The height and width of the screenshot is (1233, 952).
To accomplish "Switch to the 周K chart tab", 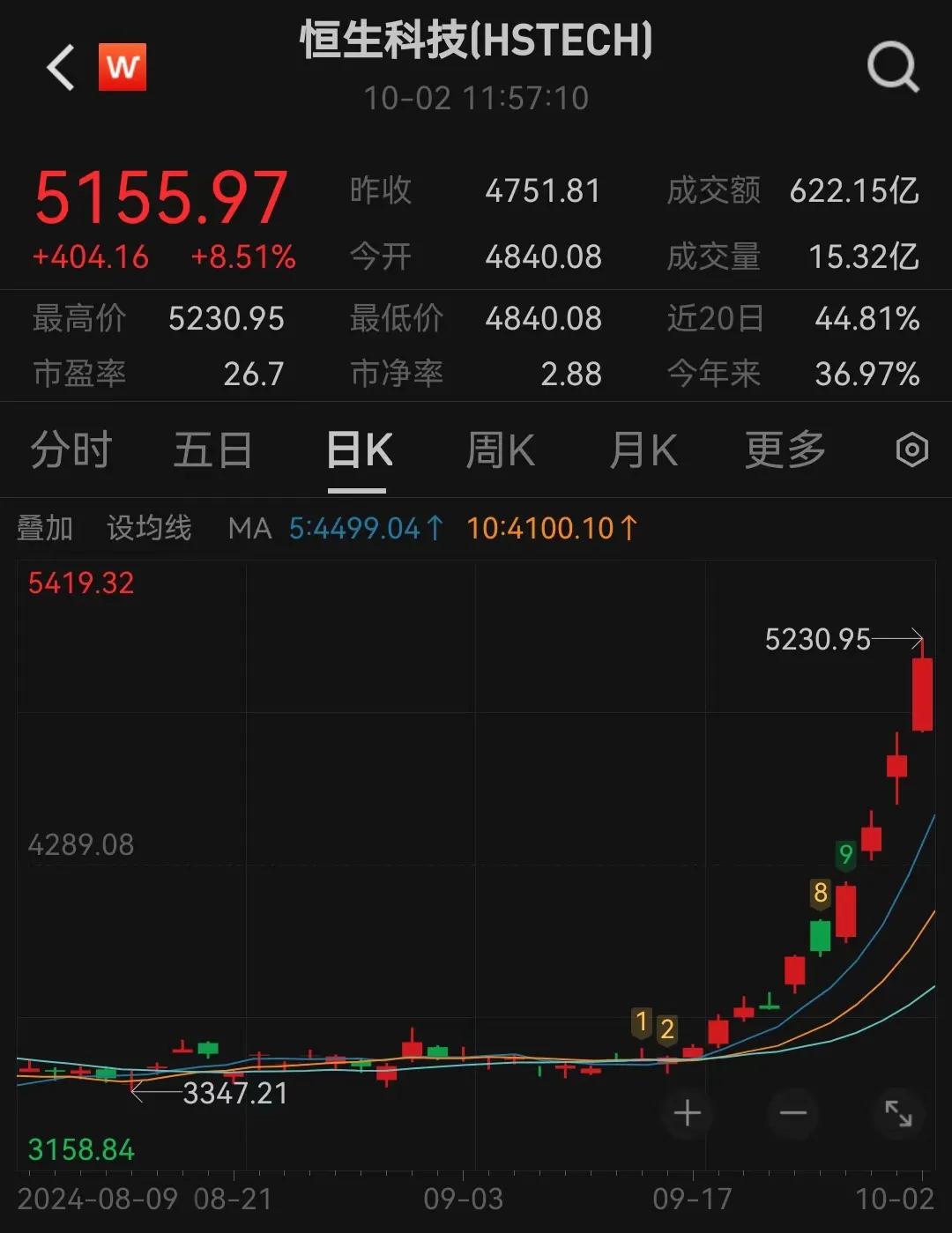I will click(x=500, y=450).
